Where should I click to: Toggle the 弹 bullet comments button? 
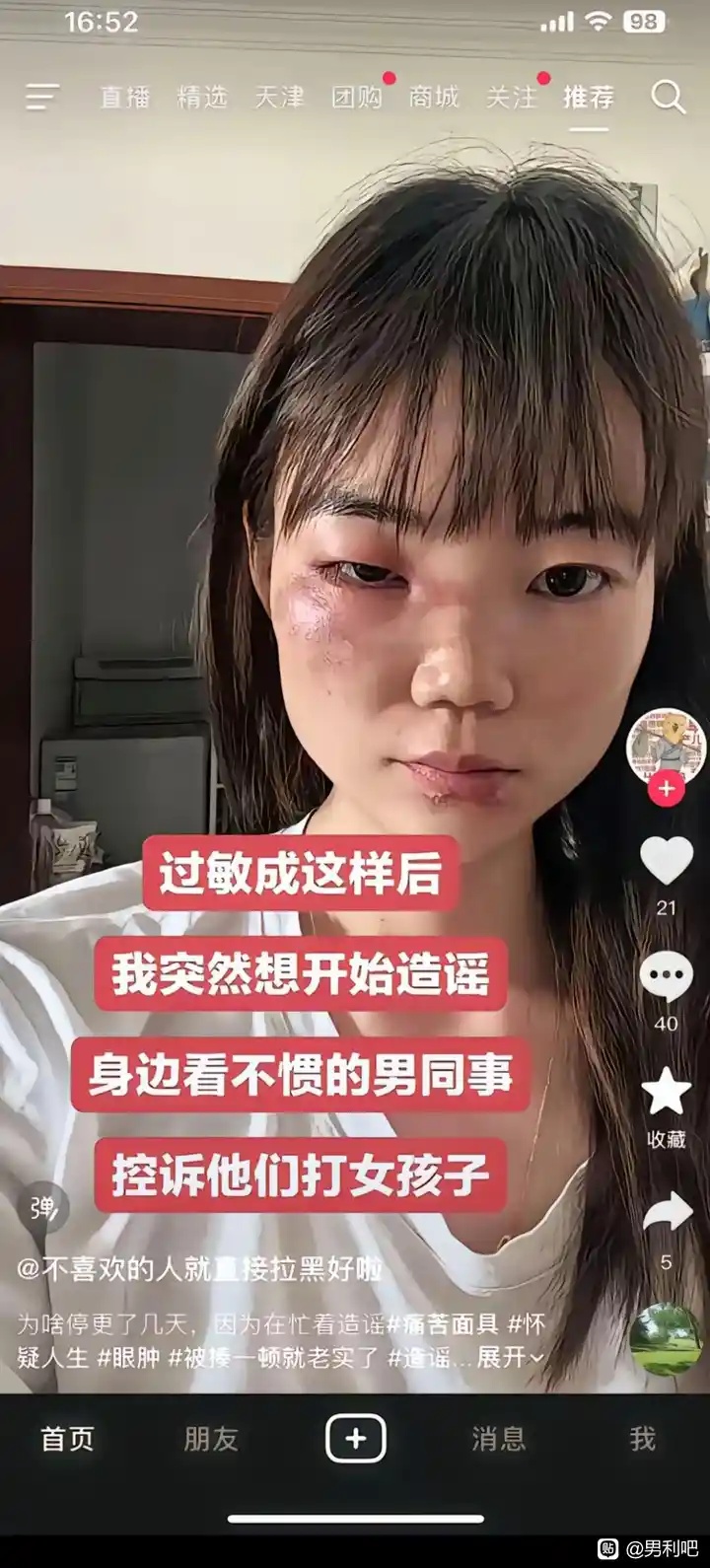(x=43, y=1207)
